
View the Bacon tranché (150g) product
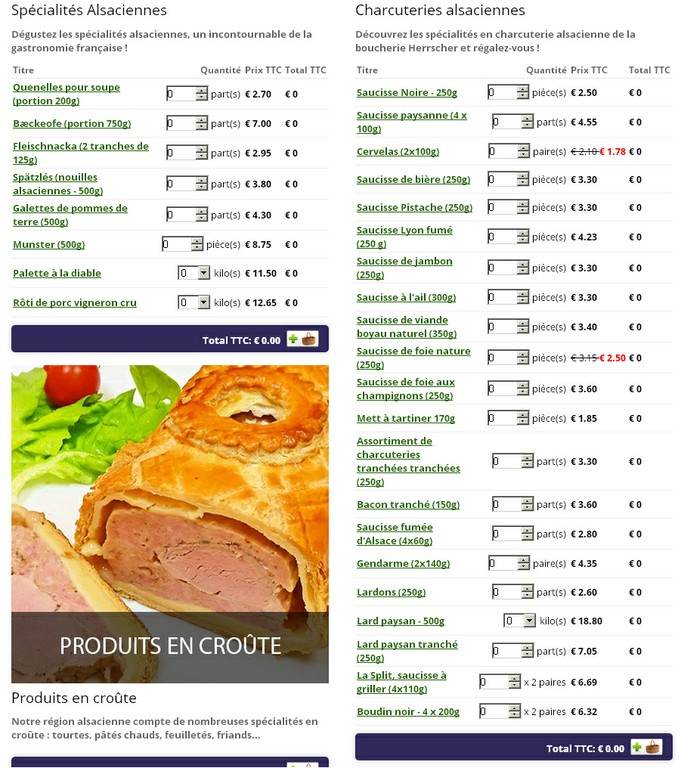click(408, 505)
